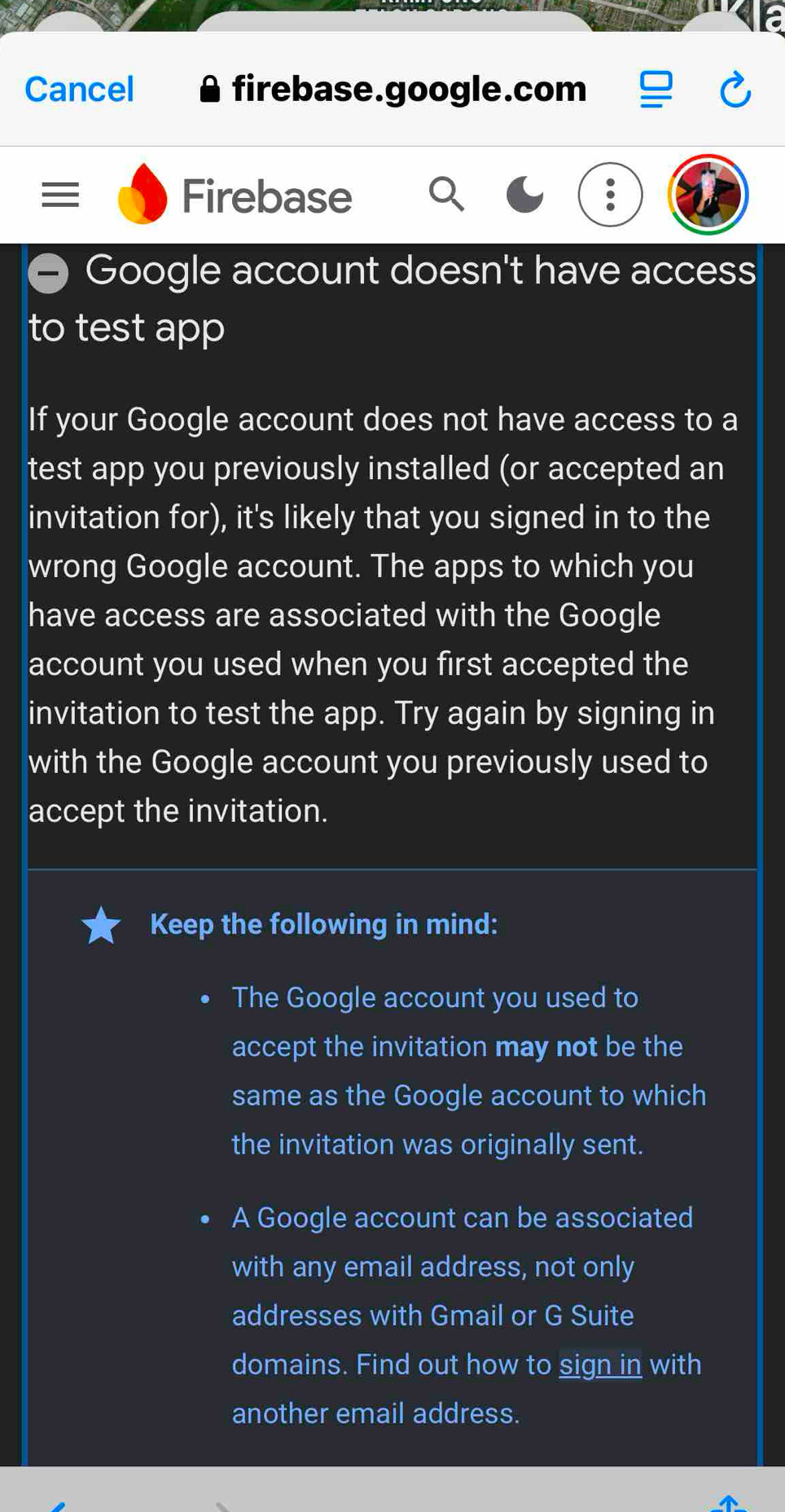
Task: Open the page format options icon
Action: point(656,90)
